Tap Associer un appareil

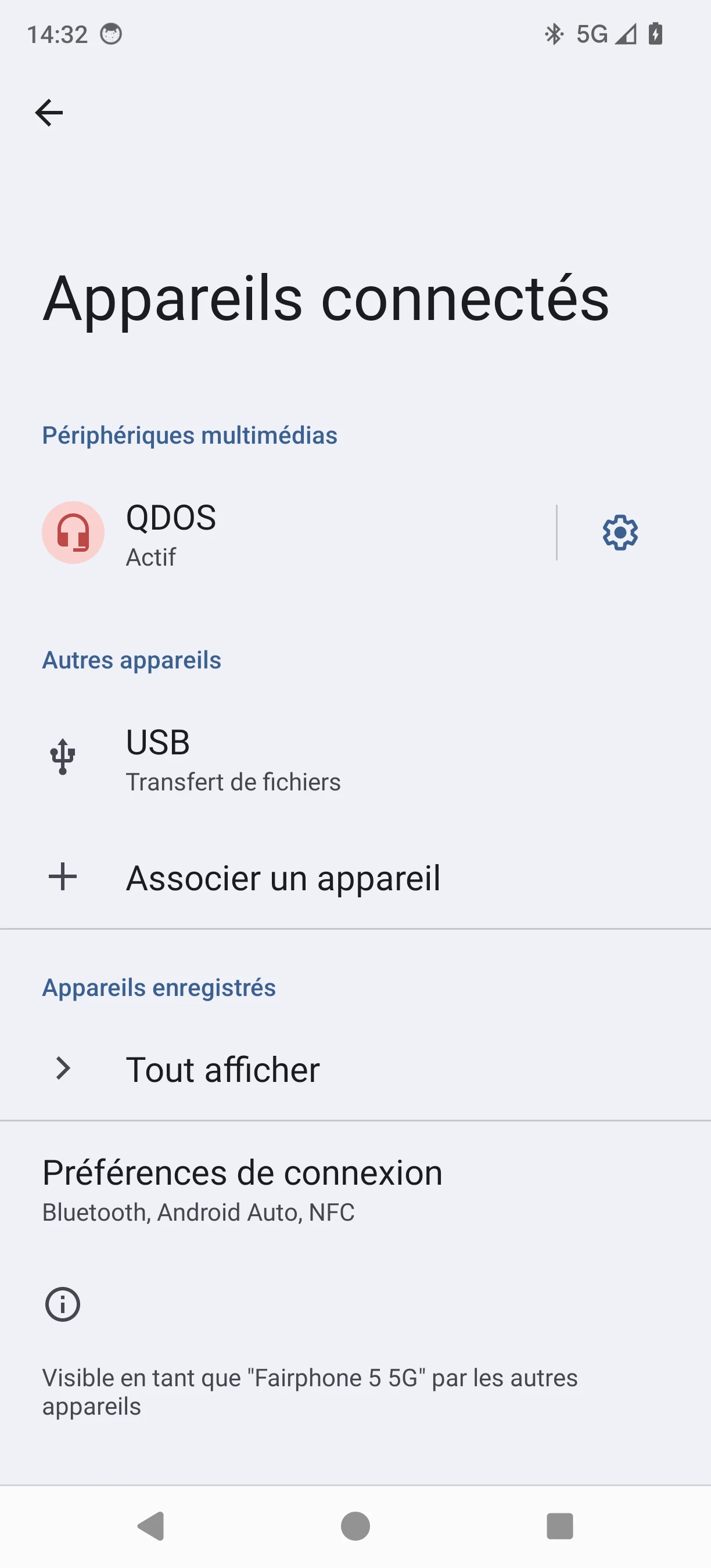coord(282,877)
